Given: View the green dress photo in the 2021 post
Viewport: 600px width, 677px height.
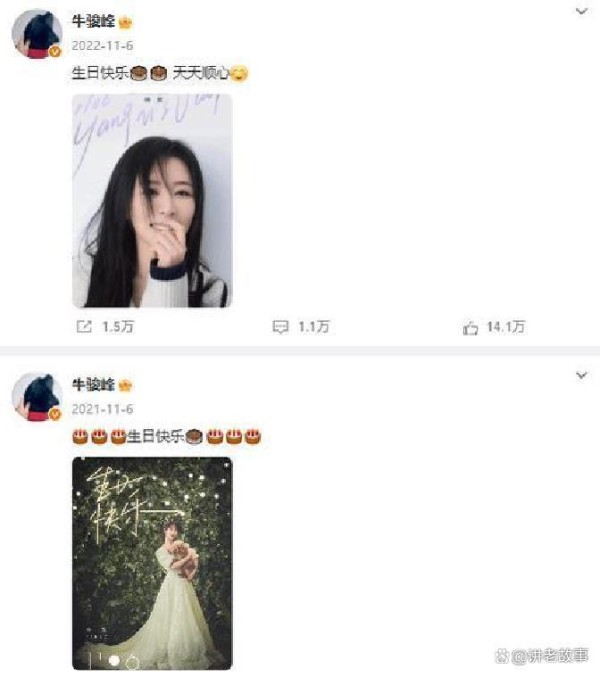Looking at the screenshot, I should tap(152, 562).
